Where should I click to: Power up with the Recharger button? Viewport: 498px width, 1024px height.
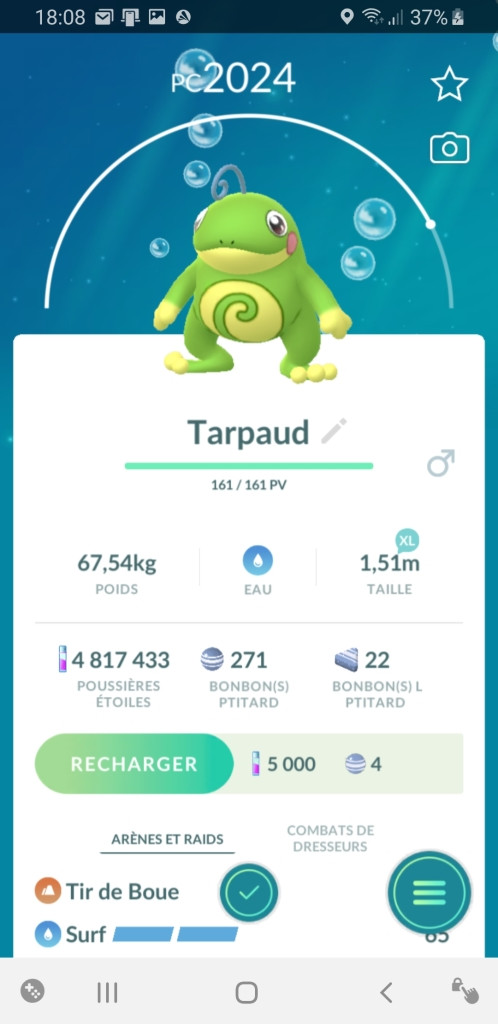[x=134, y=763]
